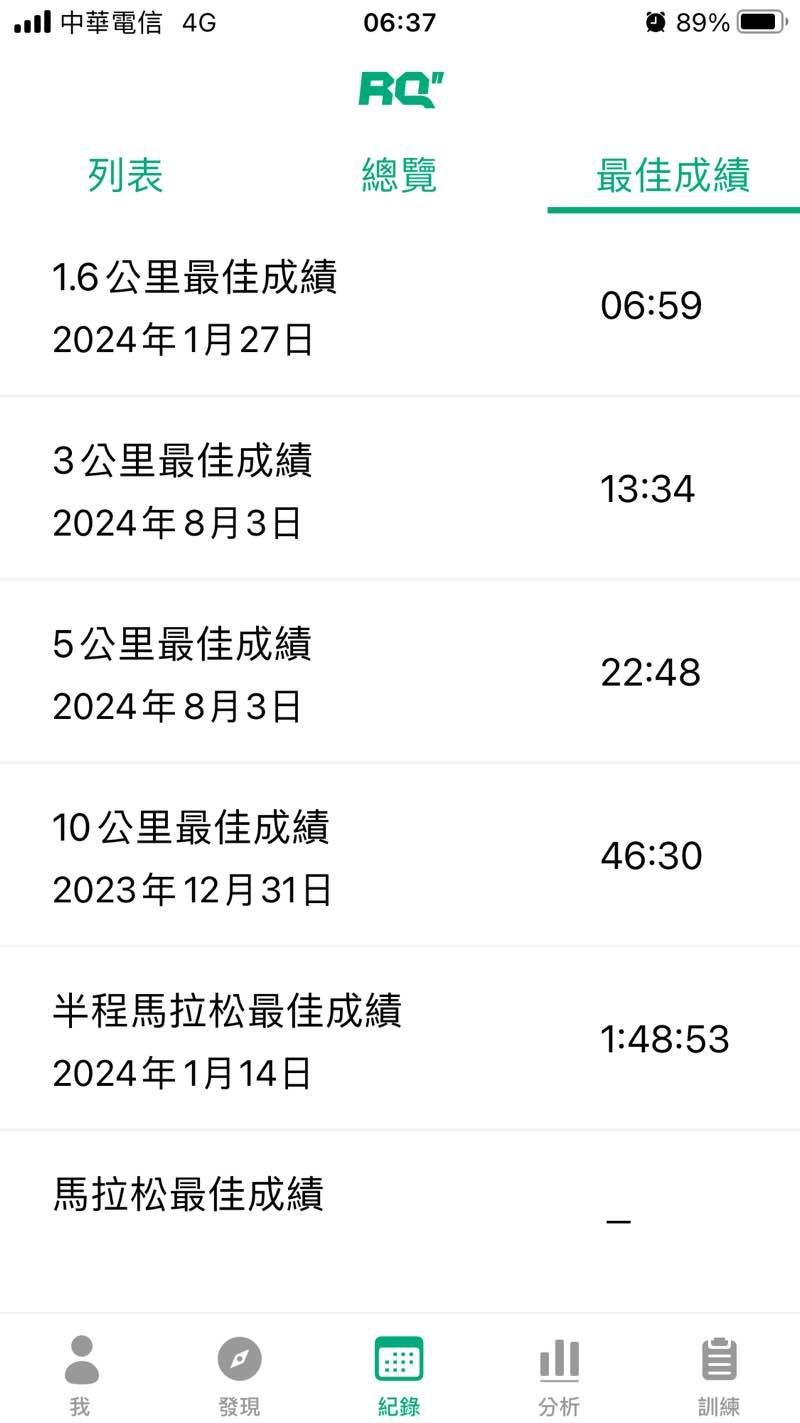Viewport: 800px width, 1423px height.
Task: Switch to the 總覽 tab
Action: (399, 175)
